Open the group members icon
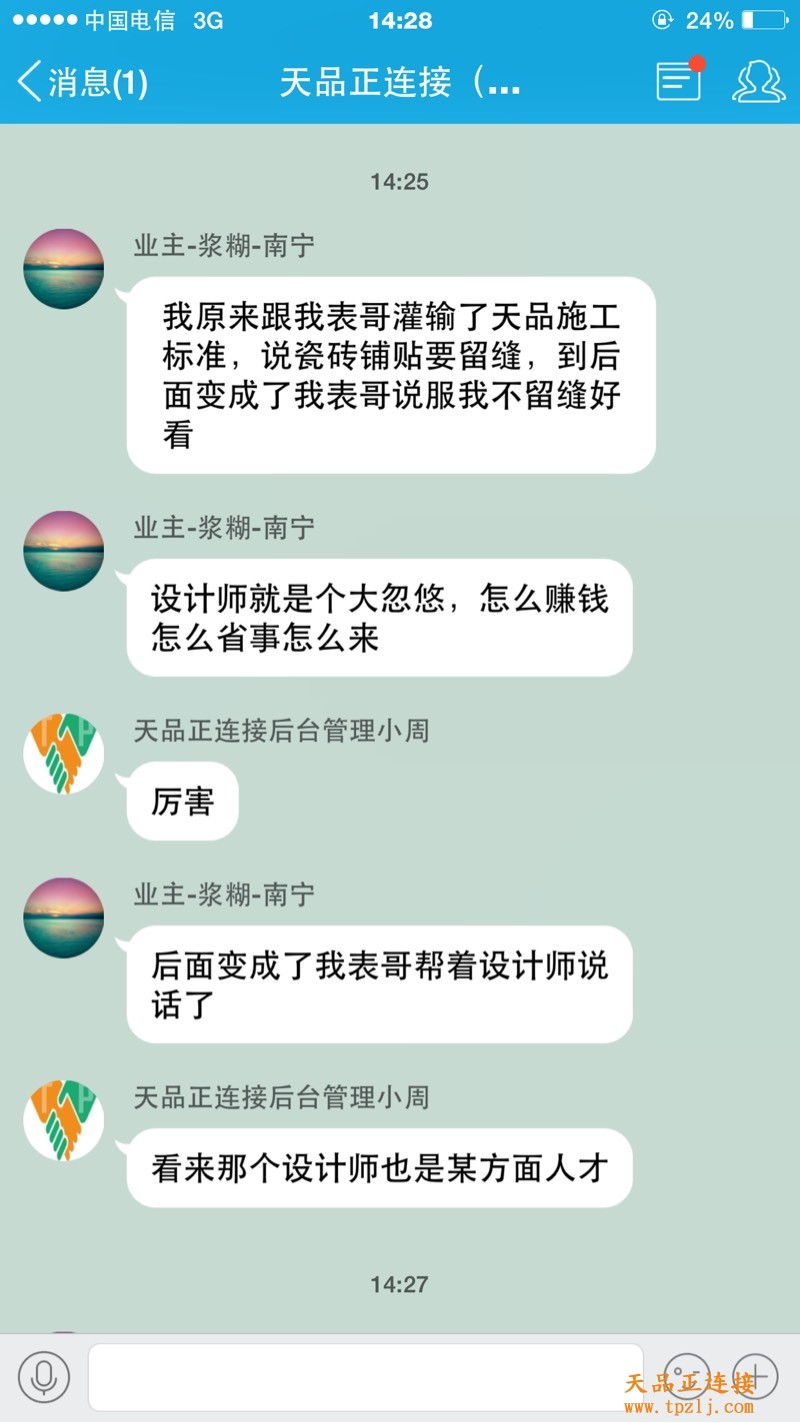The height and width of the screenshot is (1423, 800). pos(758,81)
